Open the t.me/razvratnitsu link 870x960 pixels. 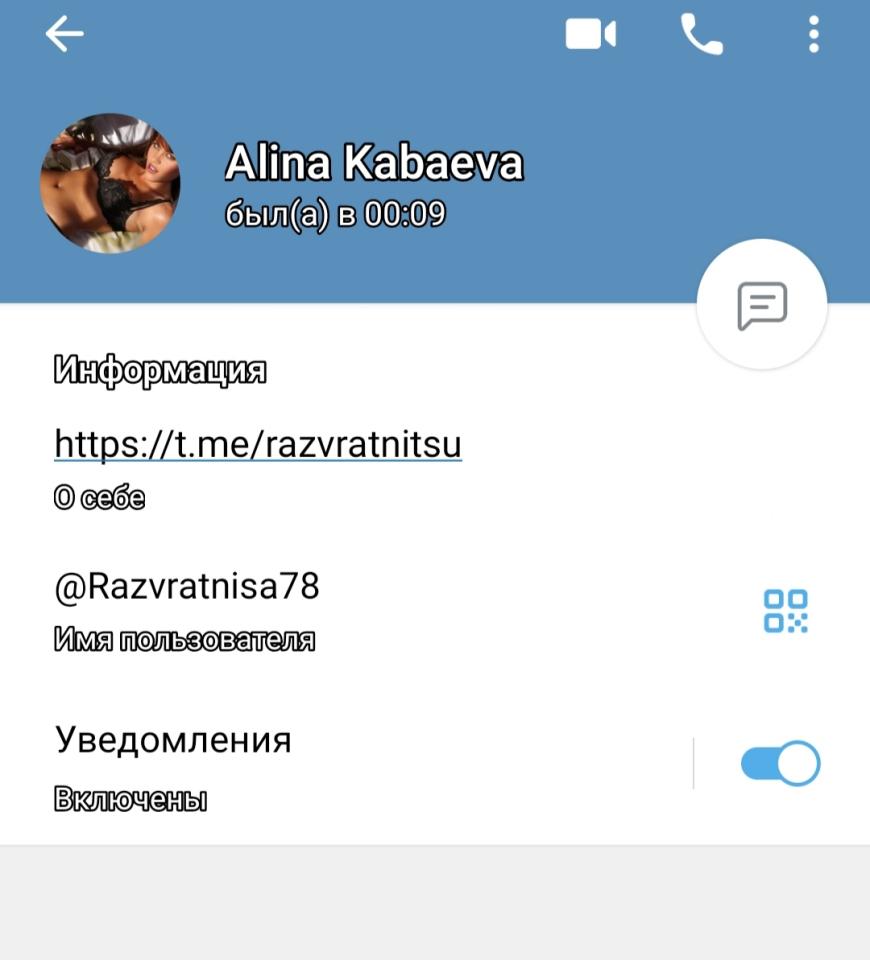258,444
